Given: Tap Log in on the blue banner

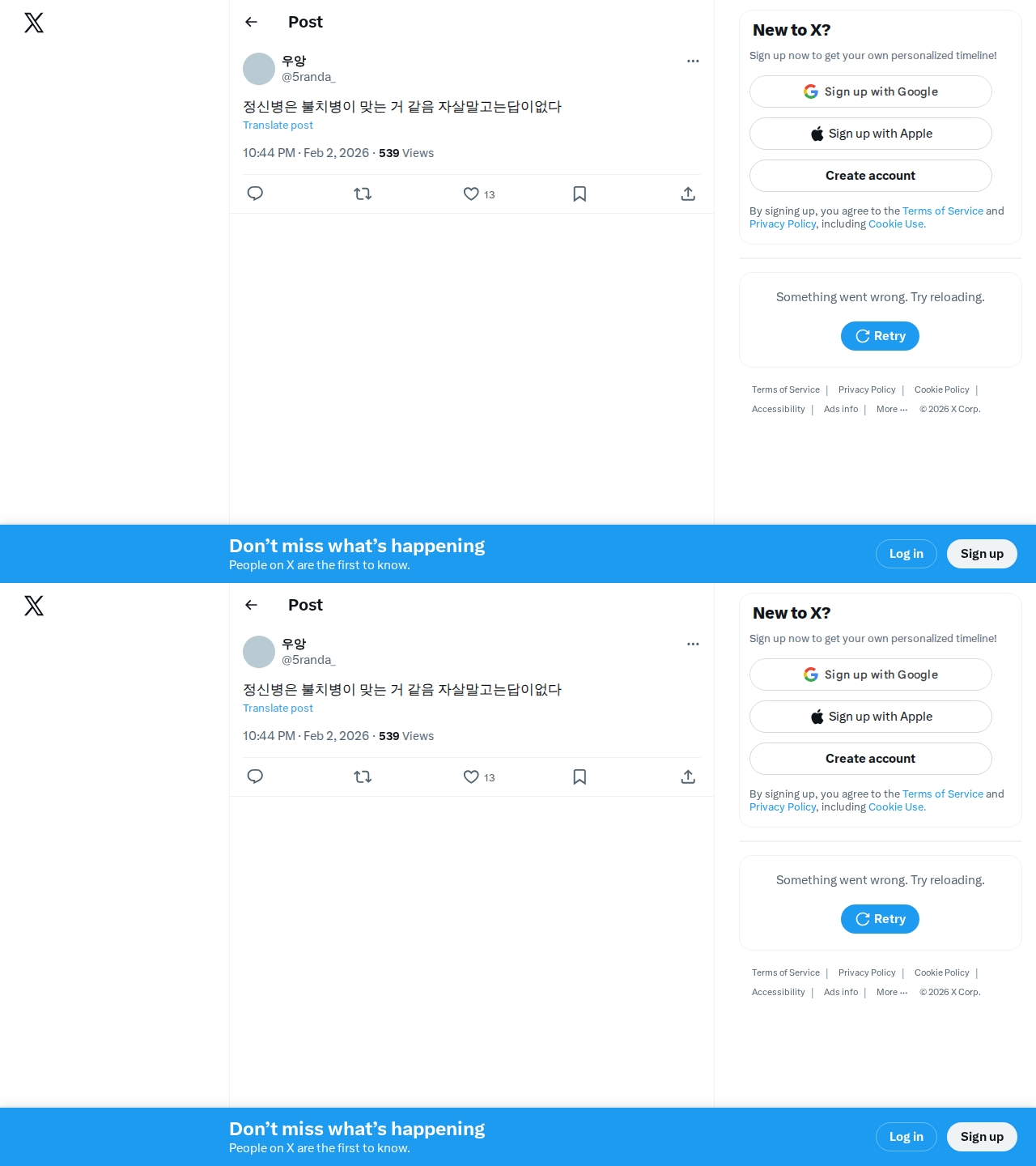Looking at the screenshot, I should coord(906,554).
